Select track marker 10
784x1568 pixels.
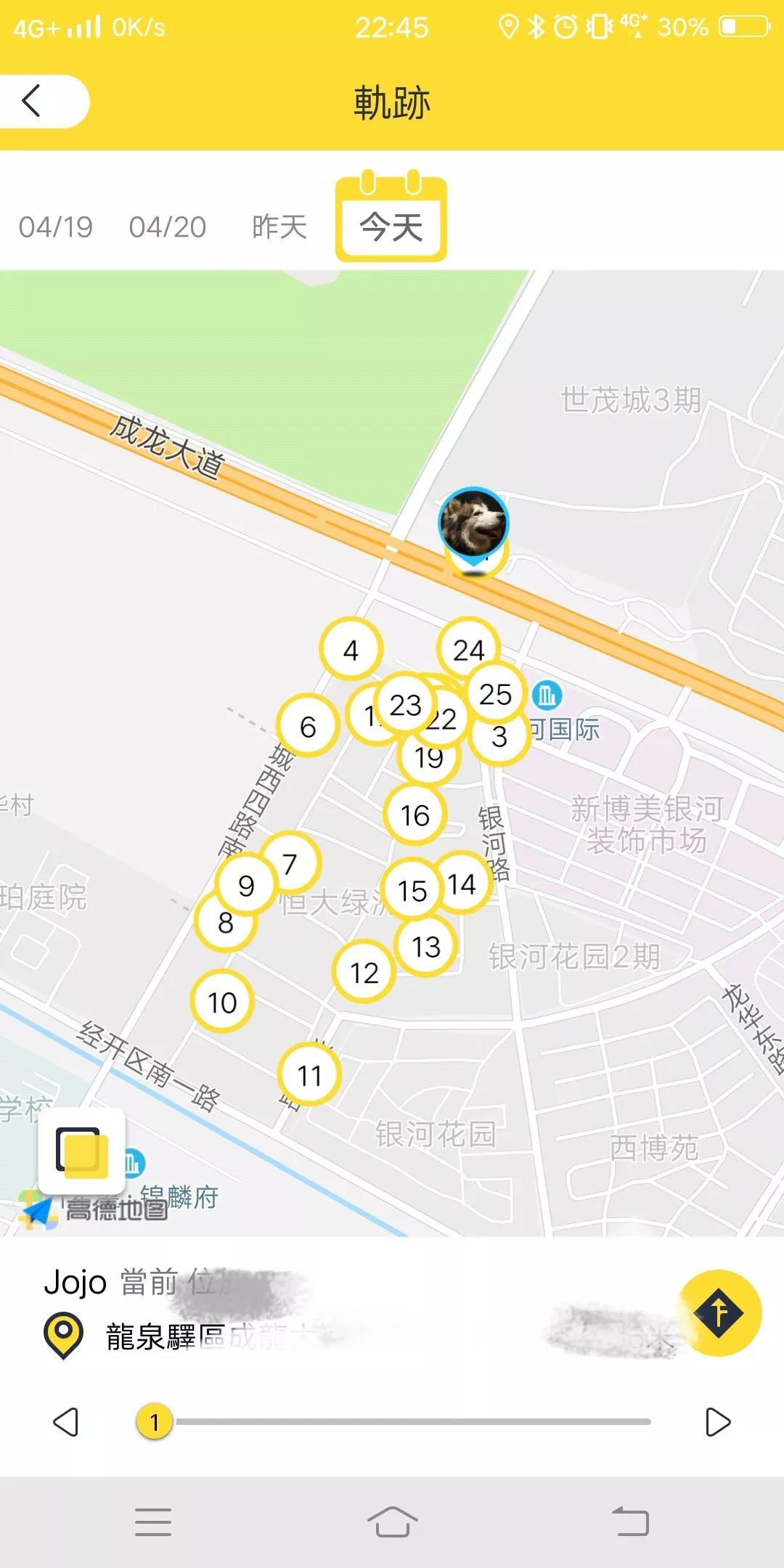click(222, 1002)
